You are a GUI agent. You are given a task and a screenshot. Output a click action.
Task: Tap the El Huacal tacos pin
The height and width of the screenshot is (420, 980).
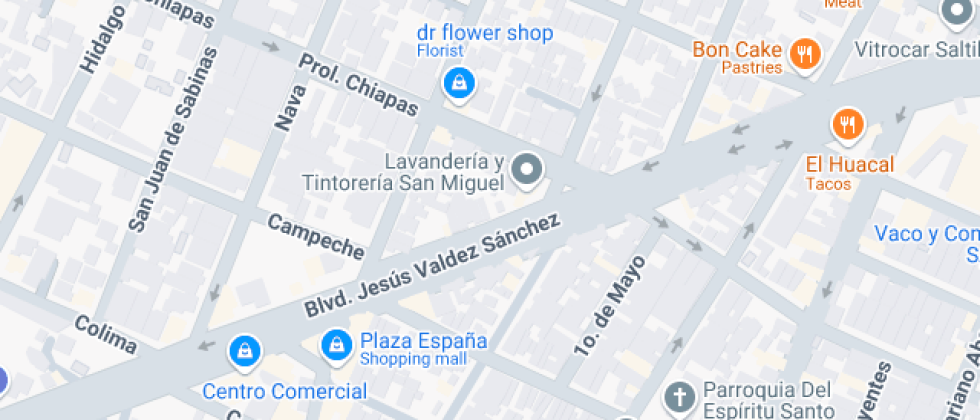[x=847, y=125]
